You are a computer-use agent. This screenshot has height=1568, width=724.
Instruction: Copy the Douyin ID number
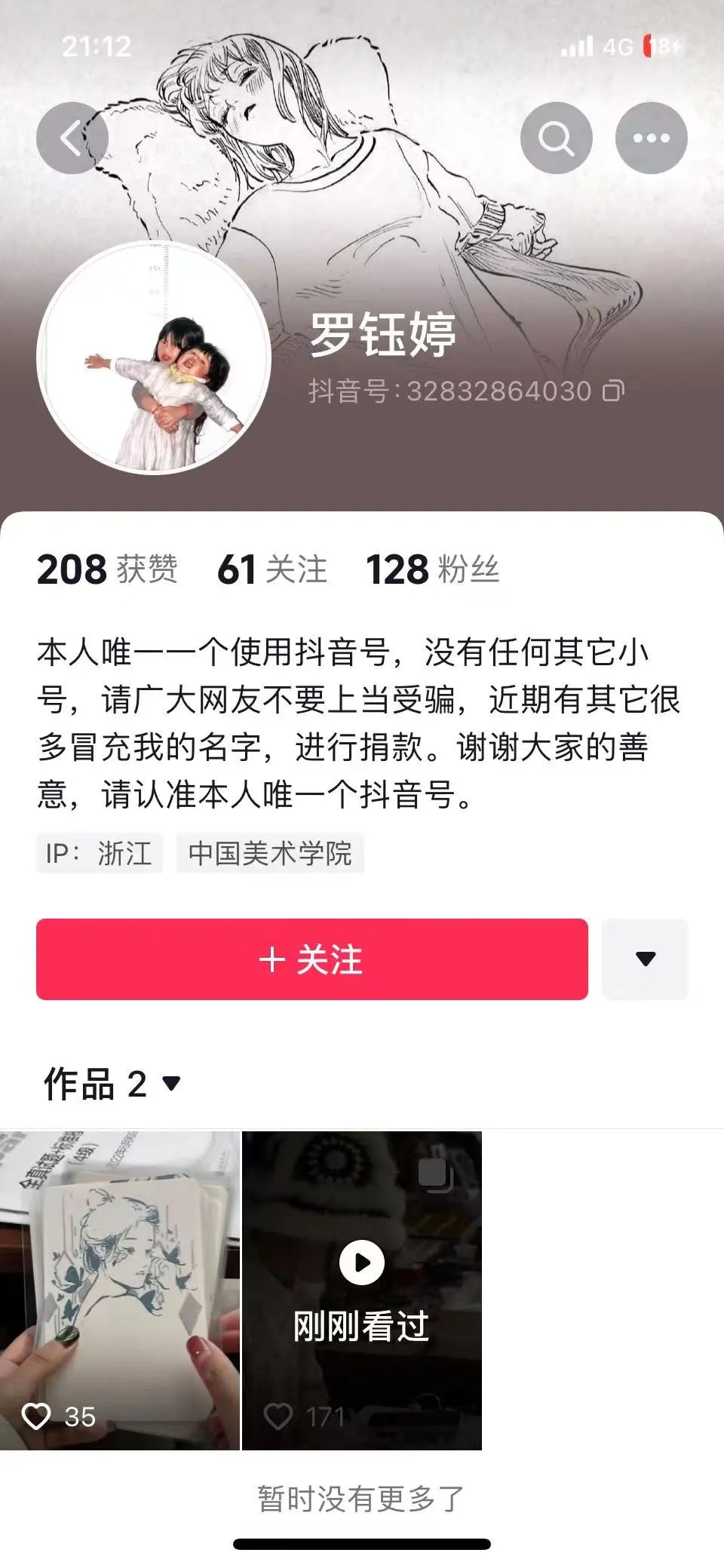[613, 391]
